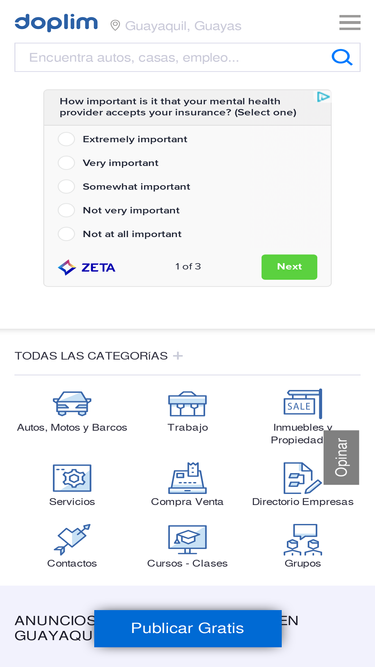The image size is (375, 667).
Task: Open the Opinar feedback tab
Action: pos(341,457)
